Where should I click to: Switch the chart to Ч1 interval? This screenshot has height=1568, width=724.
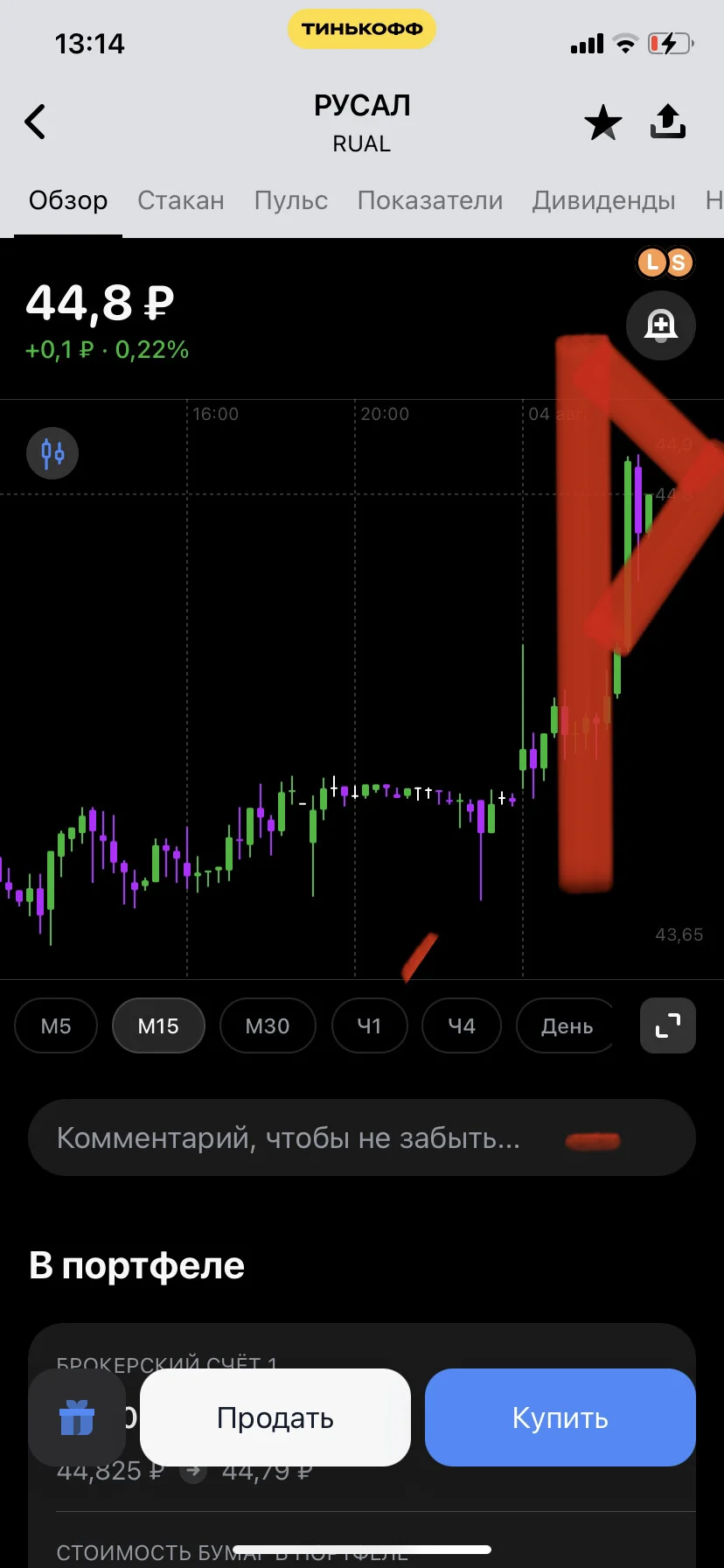[x=370, y=1025]
